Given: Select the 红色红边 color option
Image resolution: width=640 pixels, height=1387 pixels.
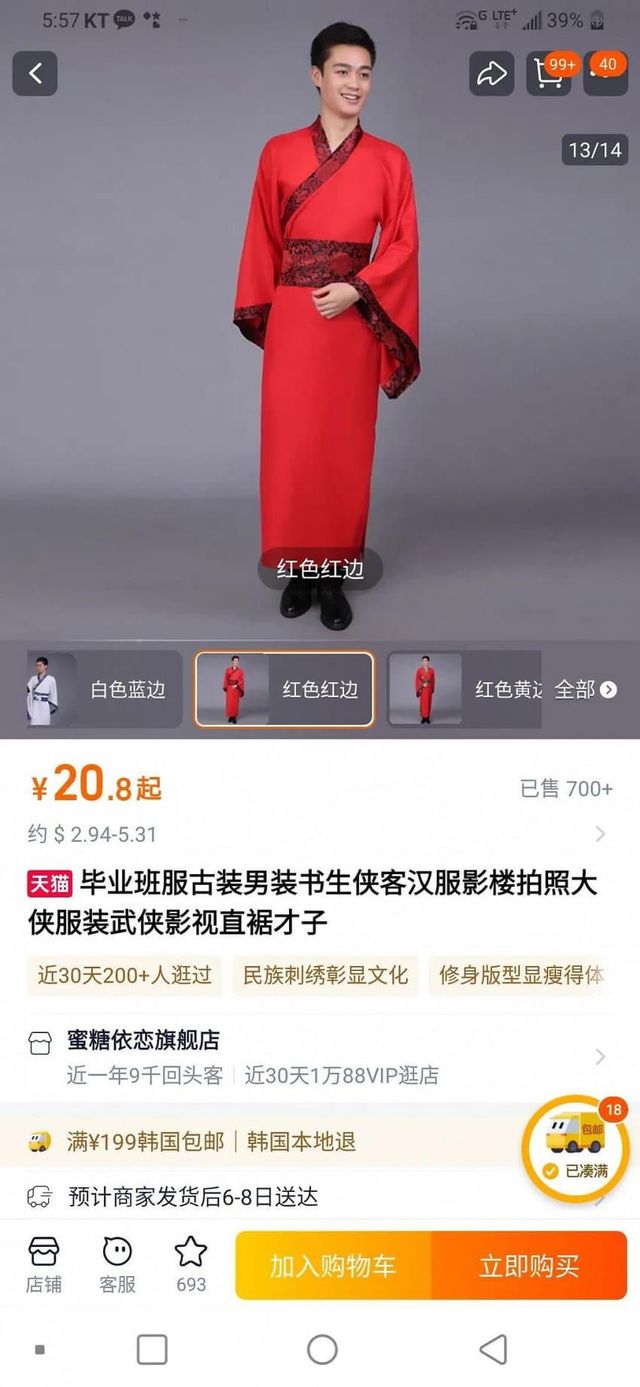Looking at the screenshot, I should pos(284,689).
